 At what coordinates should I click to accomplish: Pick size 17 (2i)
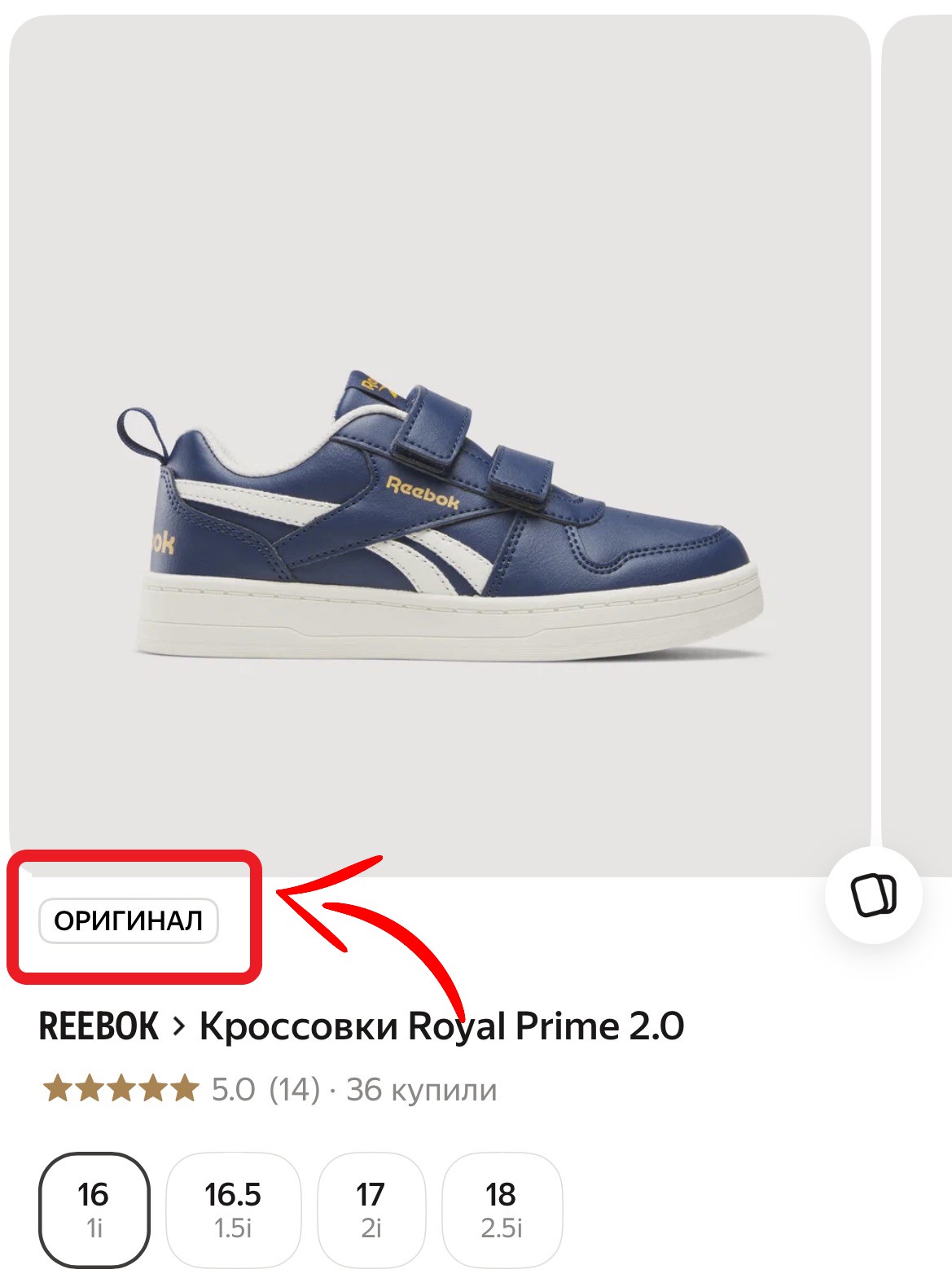[x=371, y=1210]
